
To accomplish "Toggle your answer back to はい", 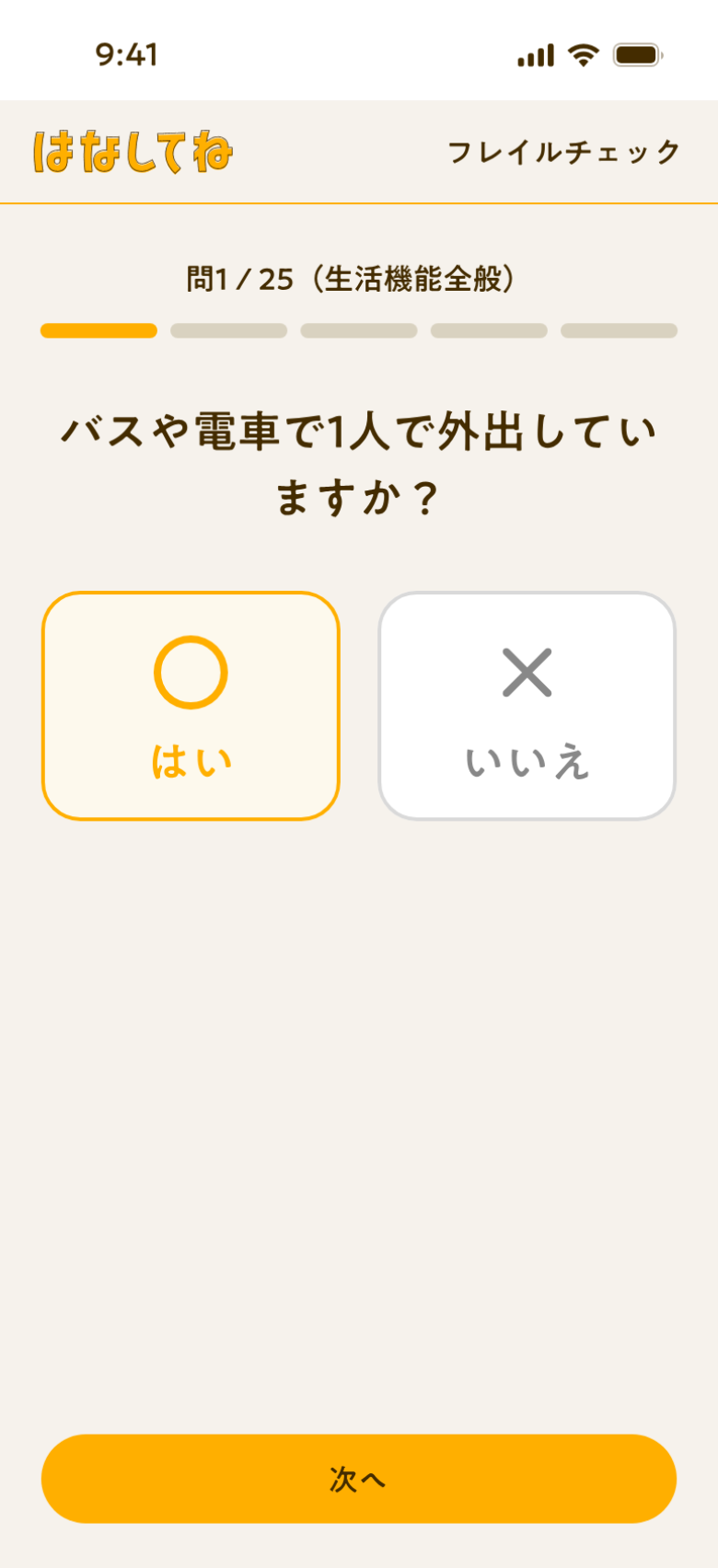I will click(191, 704).
